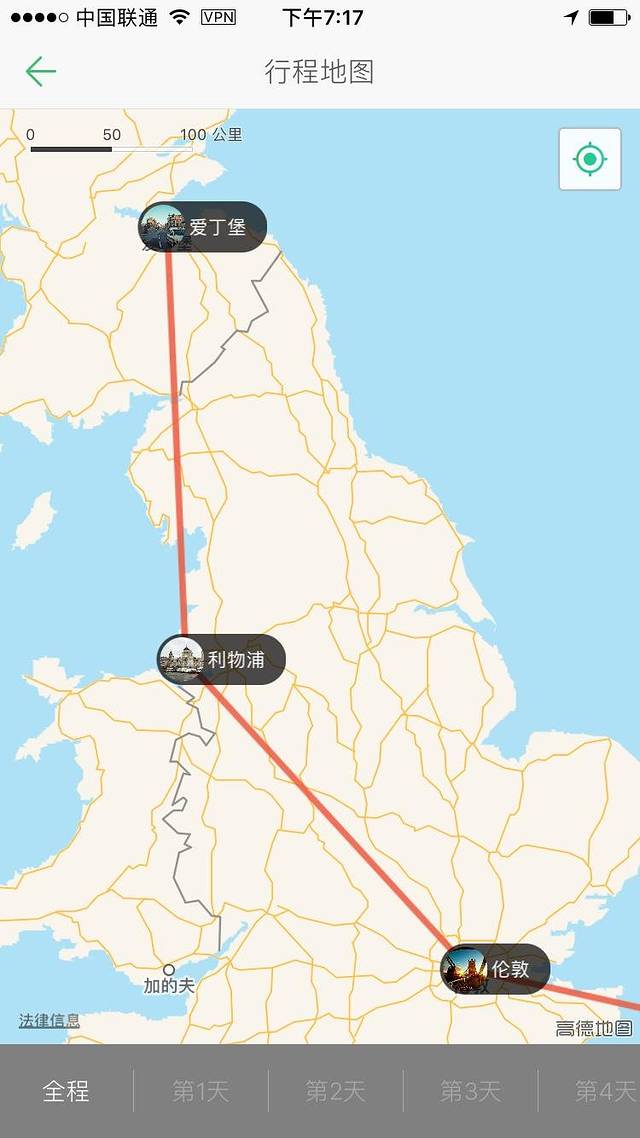Show the 第1天 itinerary
Screen dimensions: 640x1138
click(x=201, y=1091)
